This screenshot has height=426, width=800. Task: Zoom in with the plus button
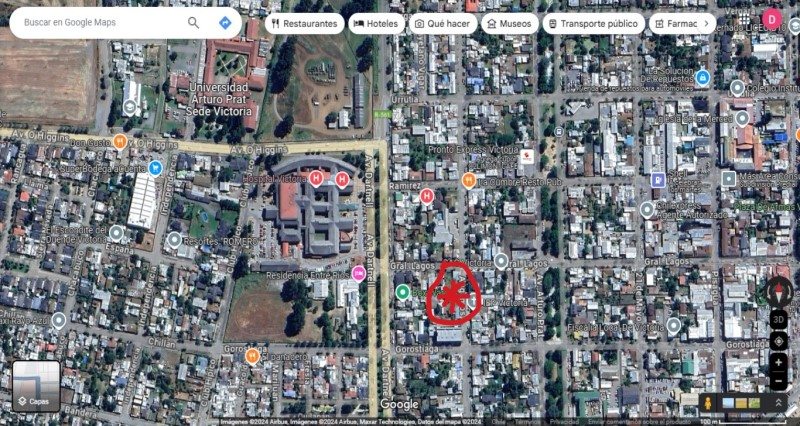(x=779, y=363)
